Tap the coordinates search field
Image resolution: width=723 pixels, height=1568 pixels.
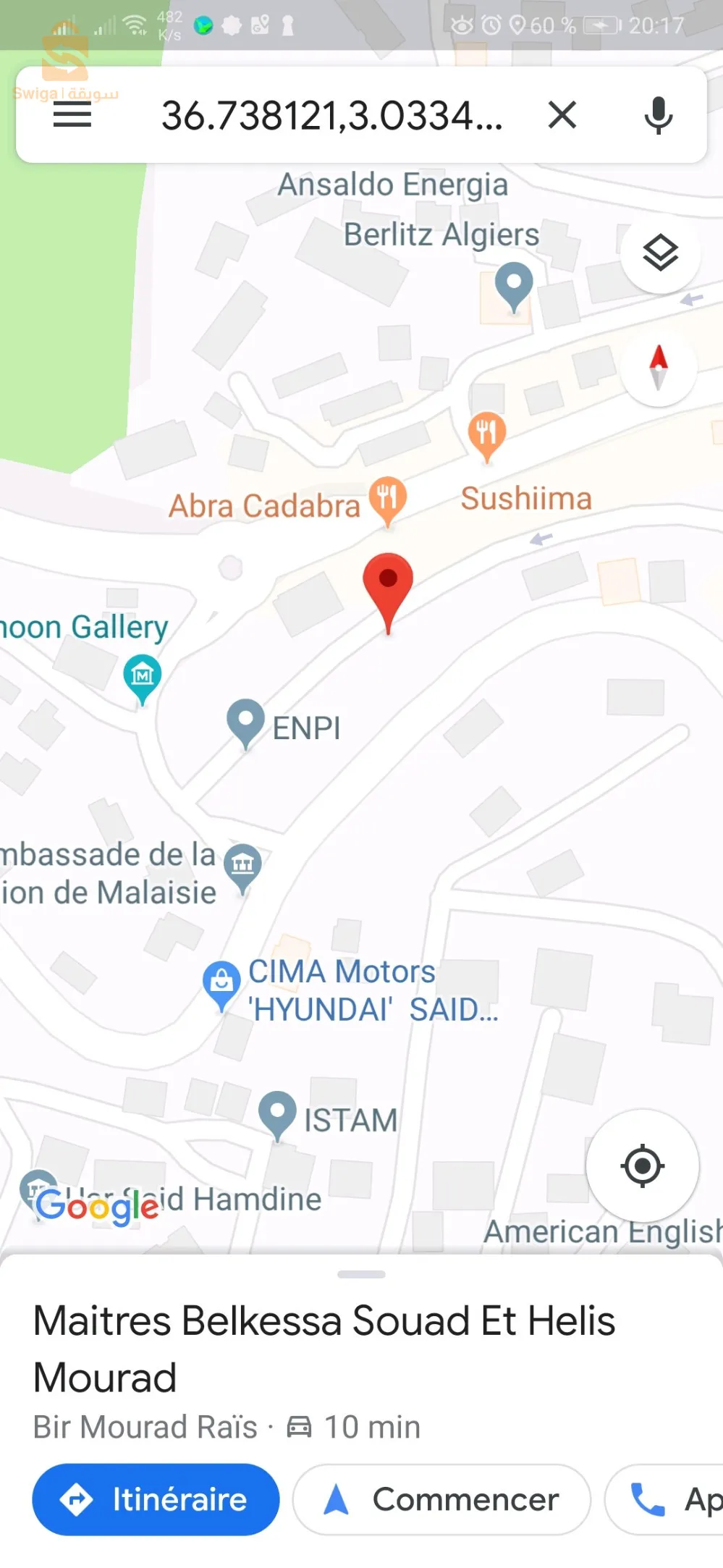pos(331,115)
